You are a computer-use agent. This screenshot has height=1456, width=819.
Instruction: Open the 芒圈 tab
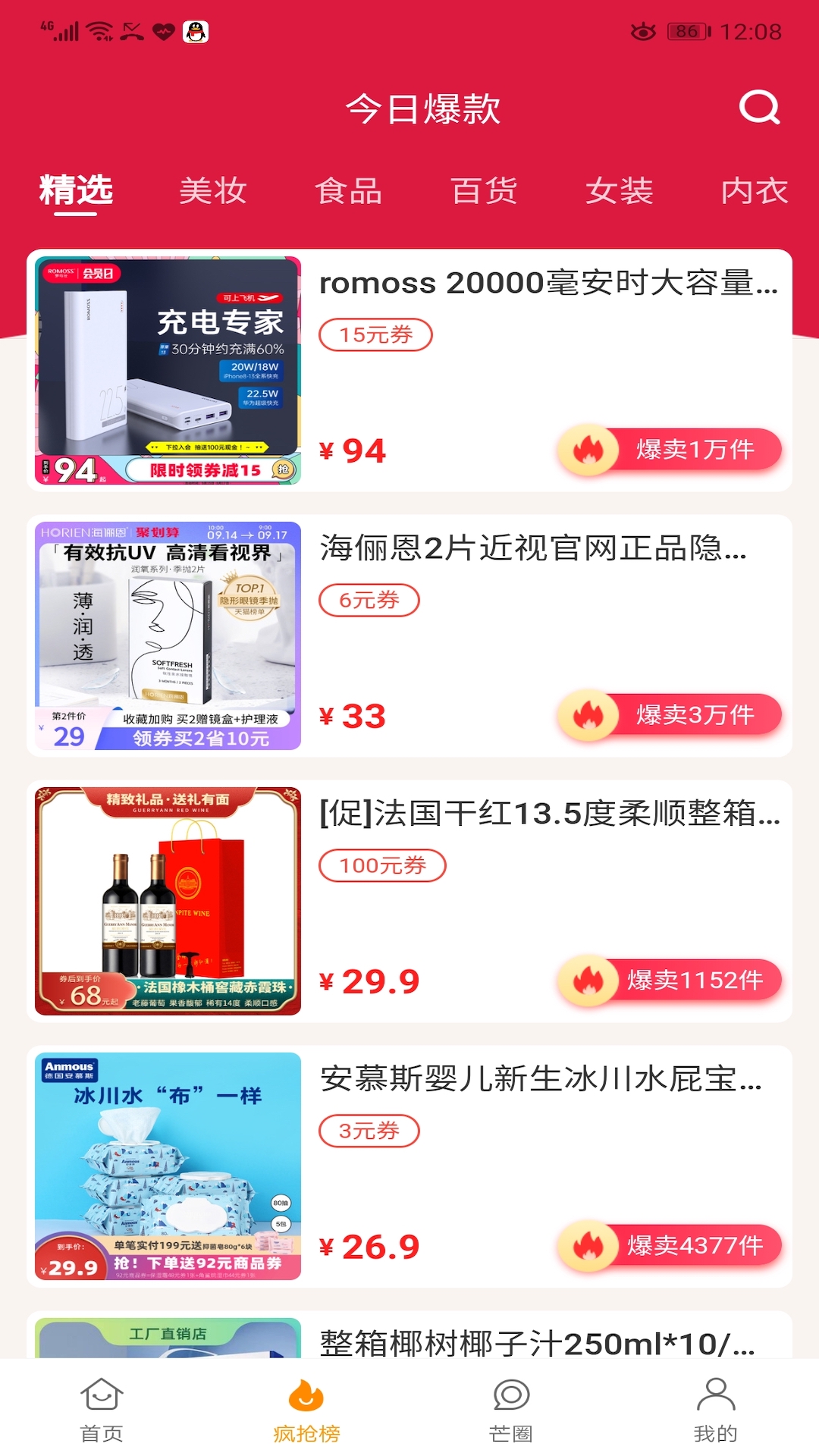[511, 1409]
